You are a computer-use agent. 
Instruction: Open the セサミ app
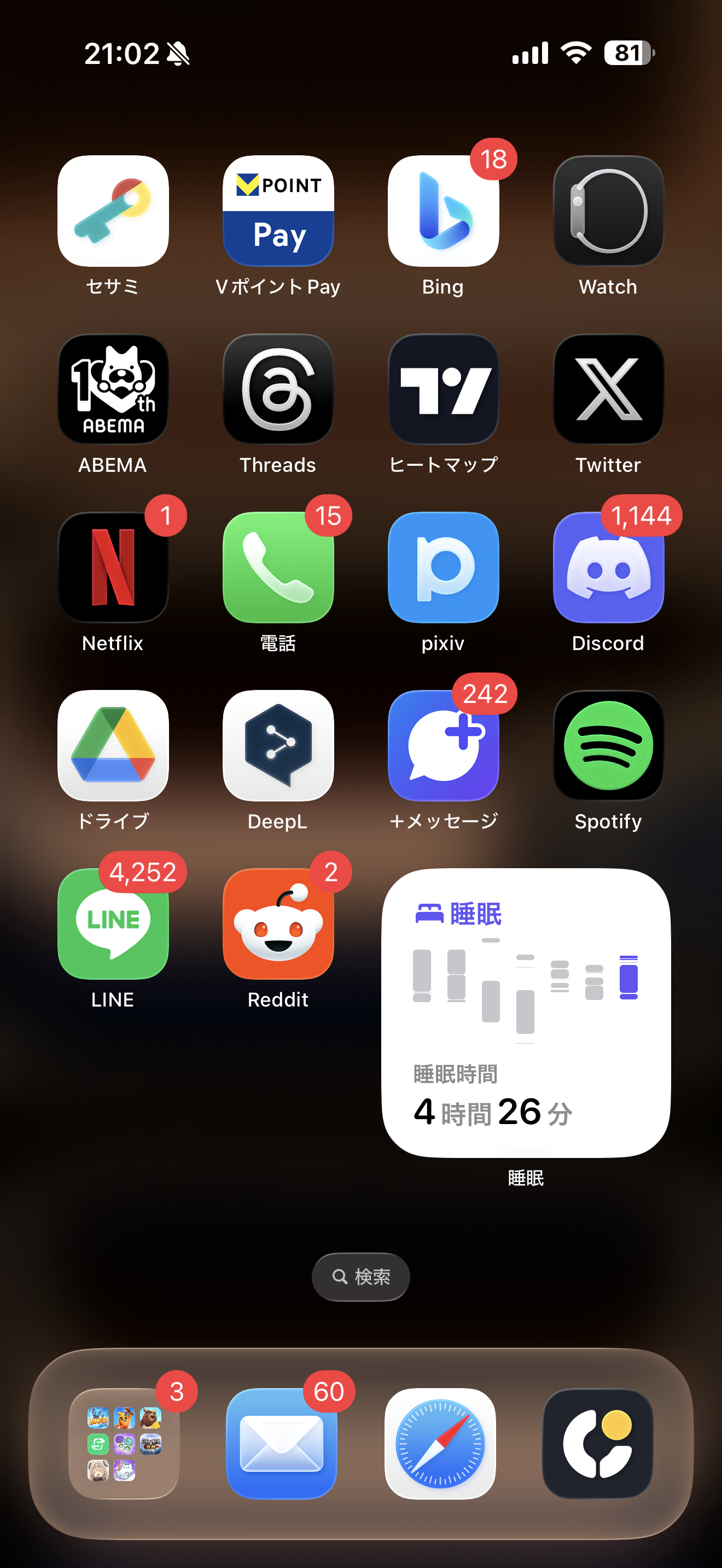click(x=113, y=210)
